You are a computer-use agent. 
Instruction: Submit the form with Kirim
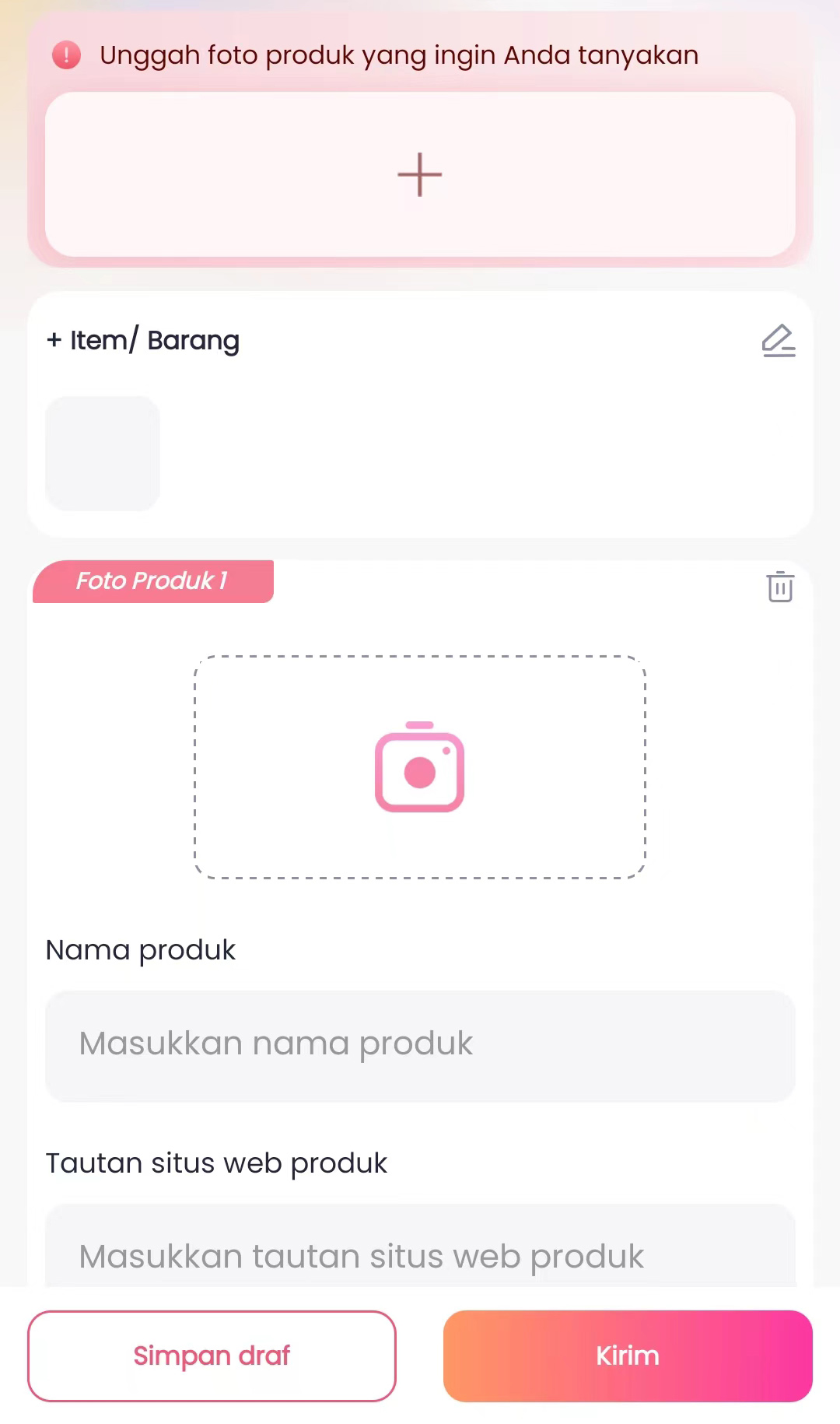tap(628, 1356)
